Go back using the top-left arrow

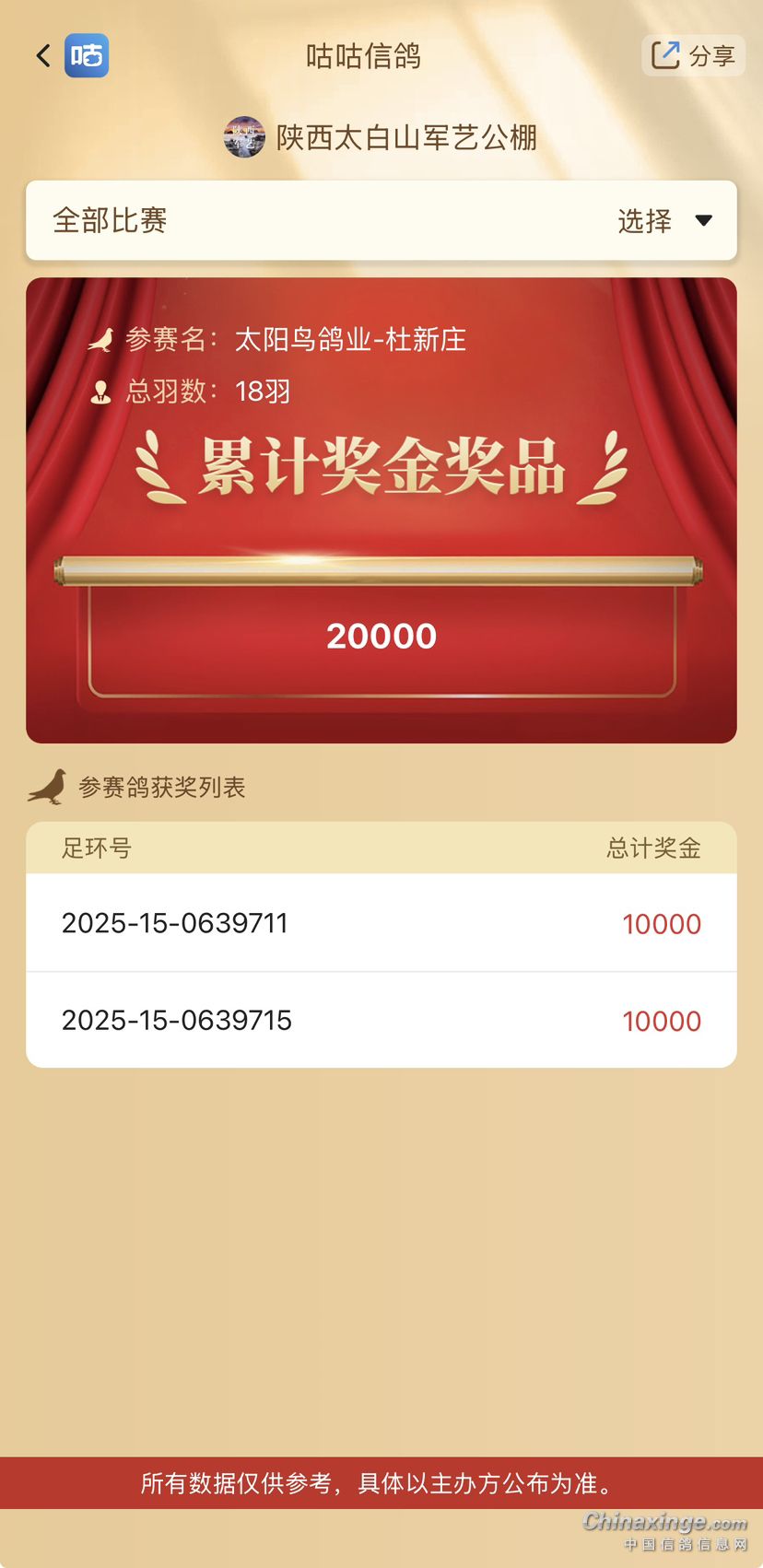[x=42, y=56]
